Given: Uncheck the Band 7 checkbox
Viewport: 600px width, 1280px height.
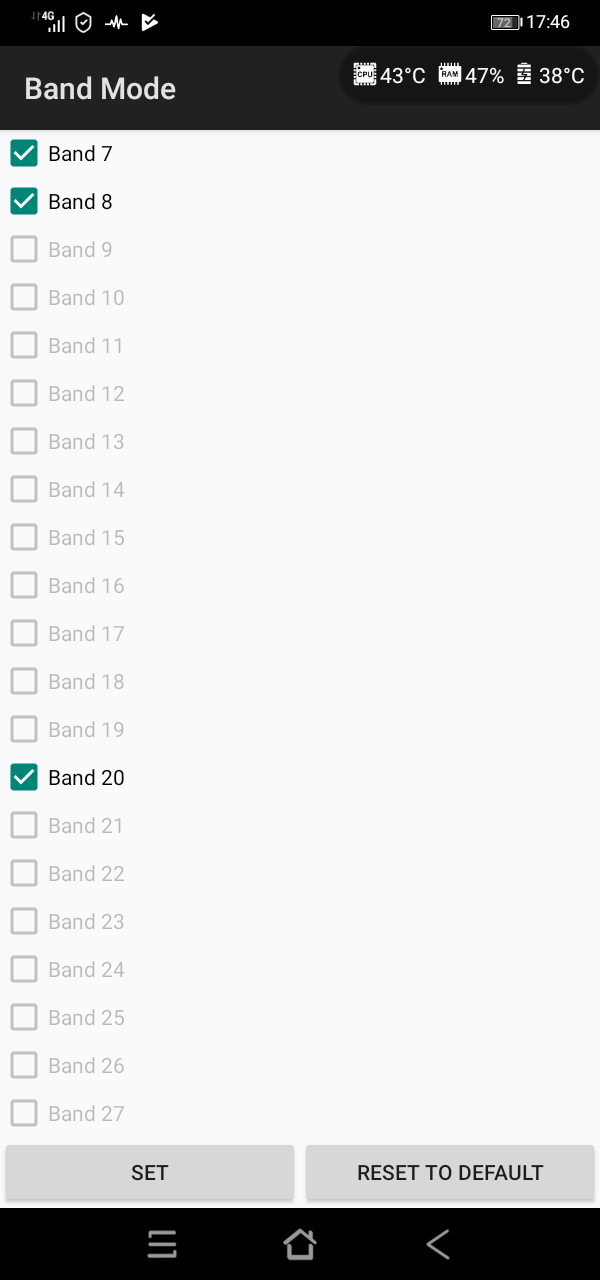Looking at the screenshot, I should 24,153.
